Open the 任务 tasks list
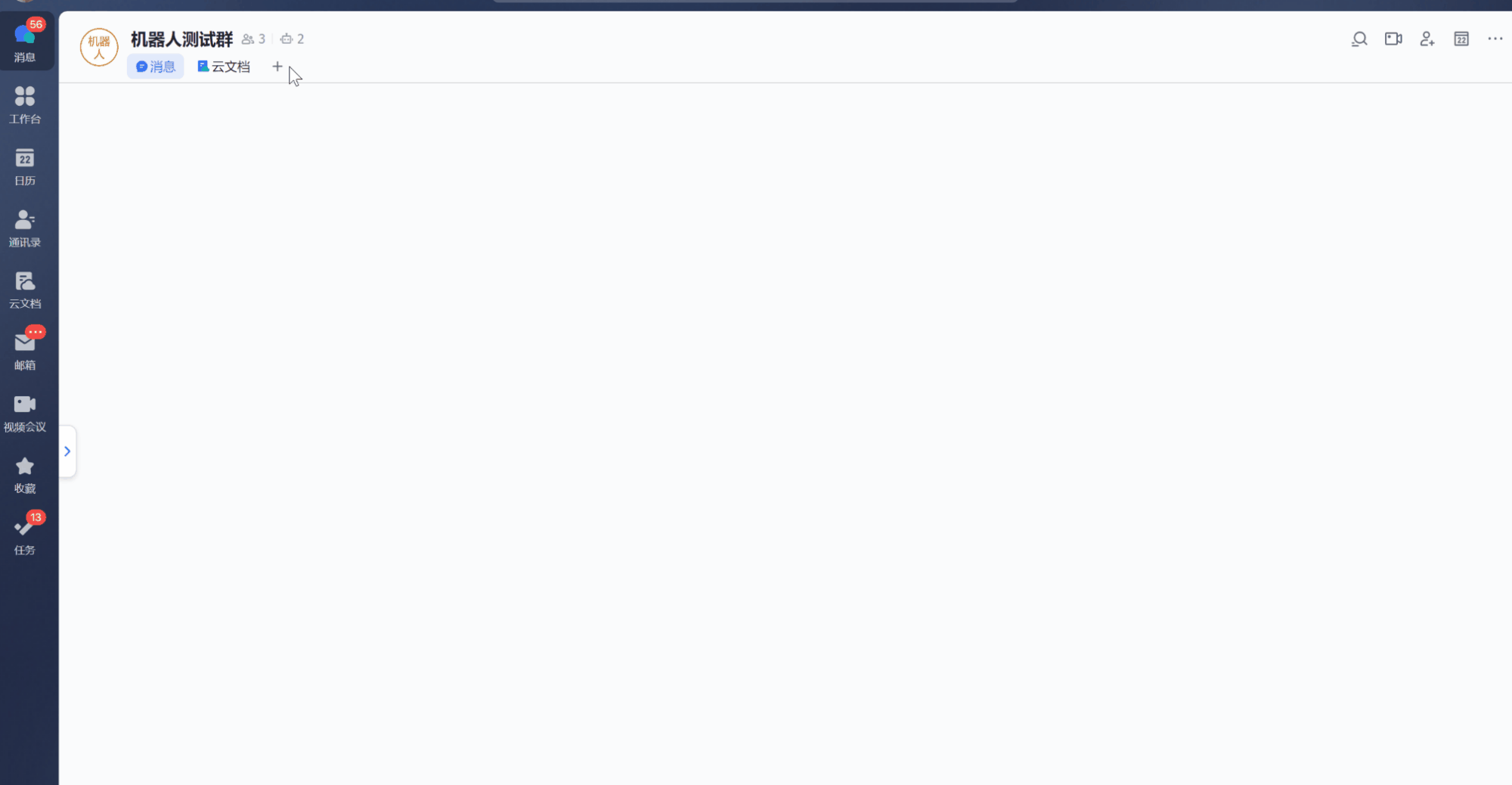1512x785 pixels. click(25, 536)
